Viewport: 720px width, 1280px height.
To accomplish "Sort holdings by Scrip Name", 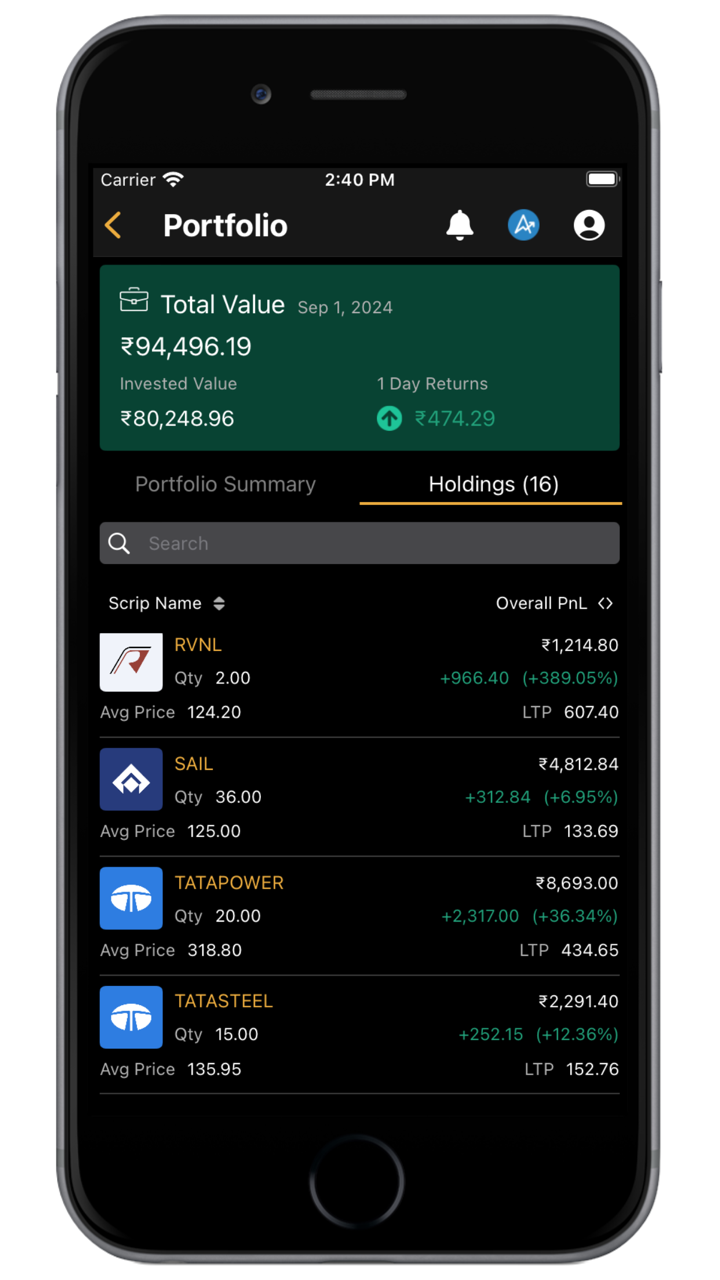I will point(167,603).
